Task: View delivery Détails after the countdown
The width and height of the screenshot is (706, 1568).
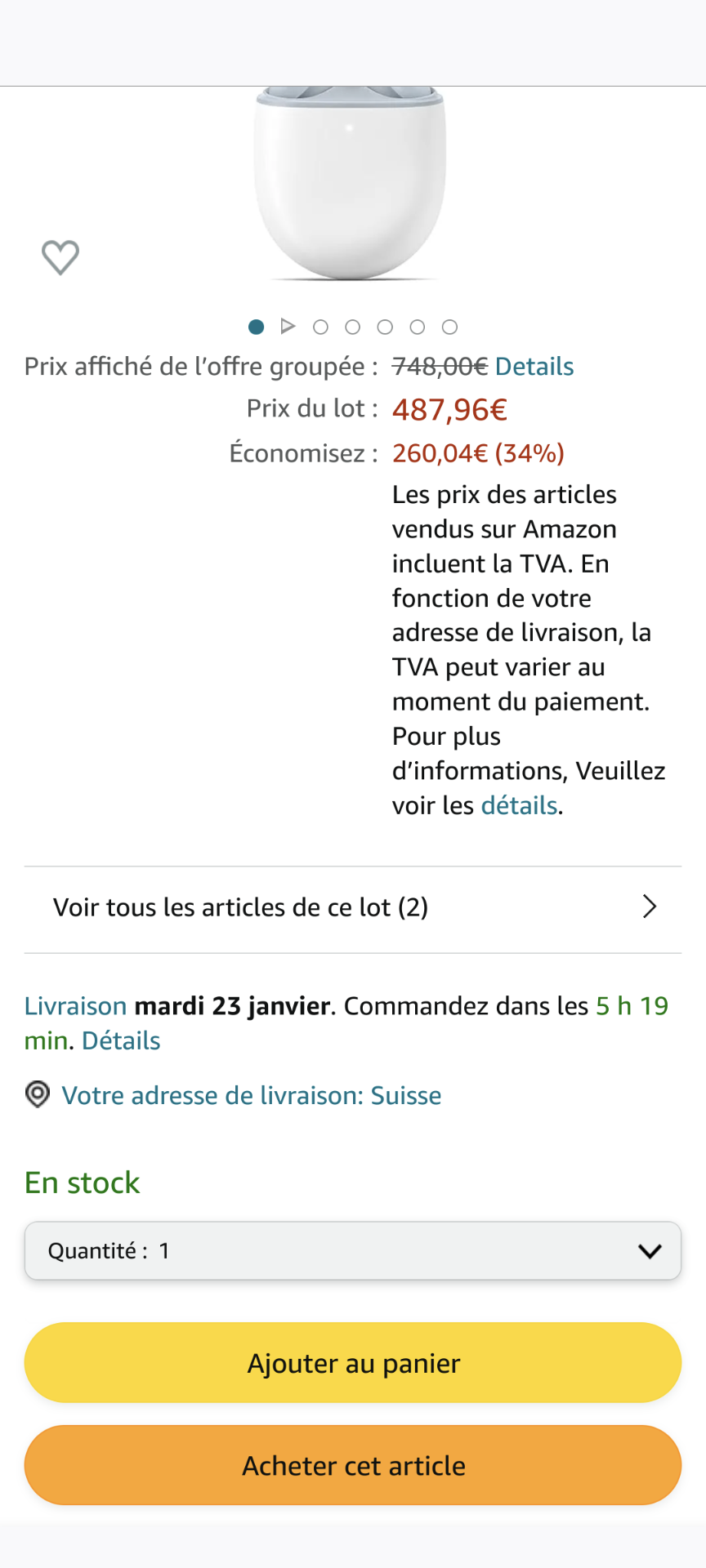Action: (121, 1041)
